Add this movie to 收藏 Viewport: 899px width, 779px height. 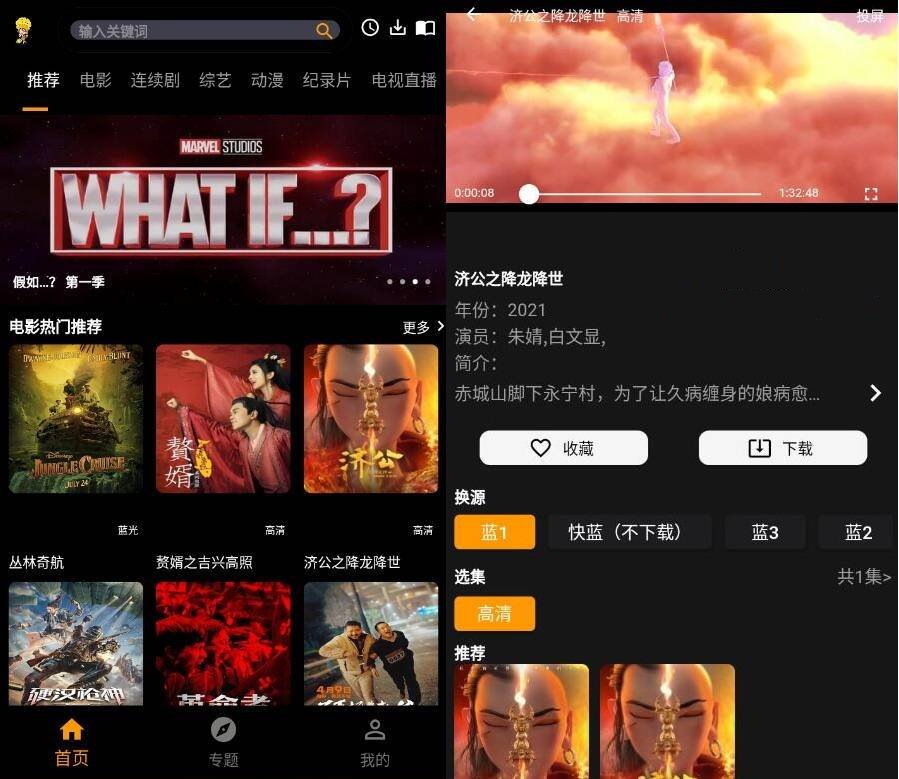point(564,448)
